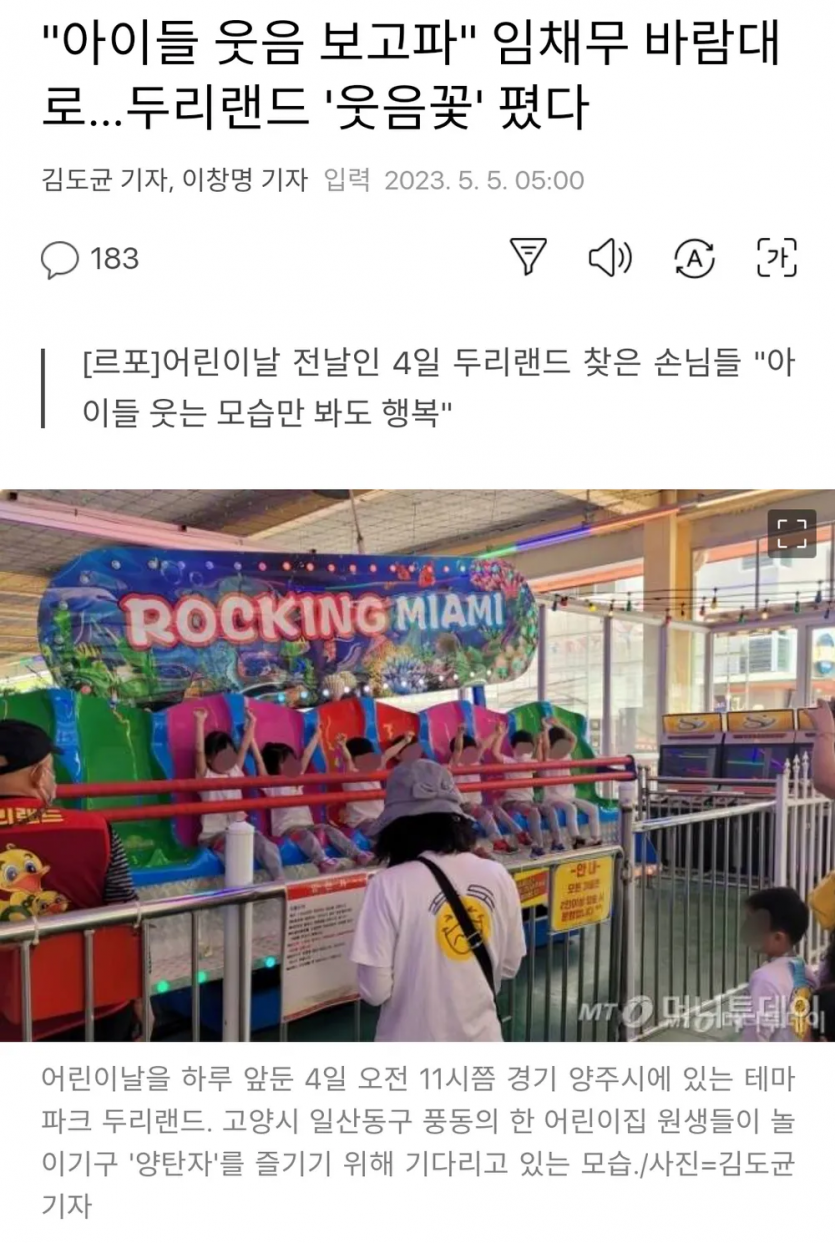Image resolution: width=835 pixels, height=1243 pixels.
Task: Tap the article summary icon
Action: pyautogui.click(x=527, y=258)
